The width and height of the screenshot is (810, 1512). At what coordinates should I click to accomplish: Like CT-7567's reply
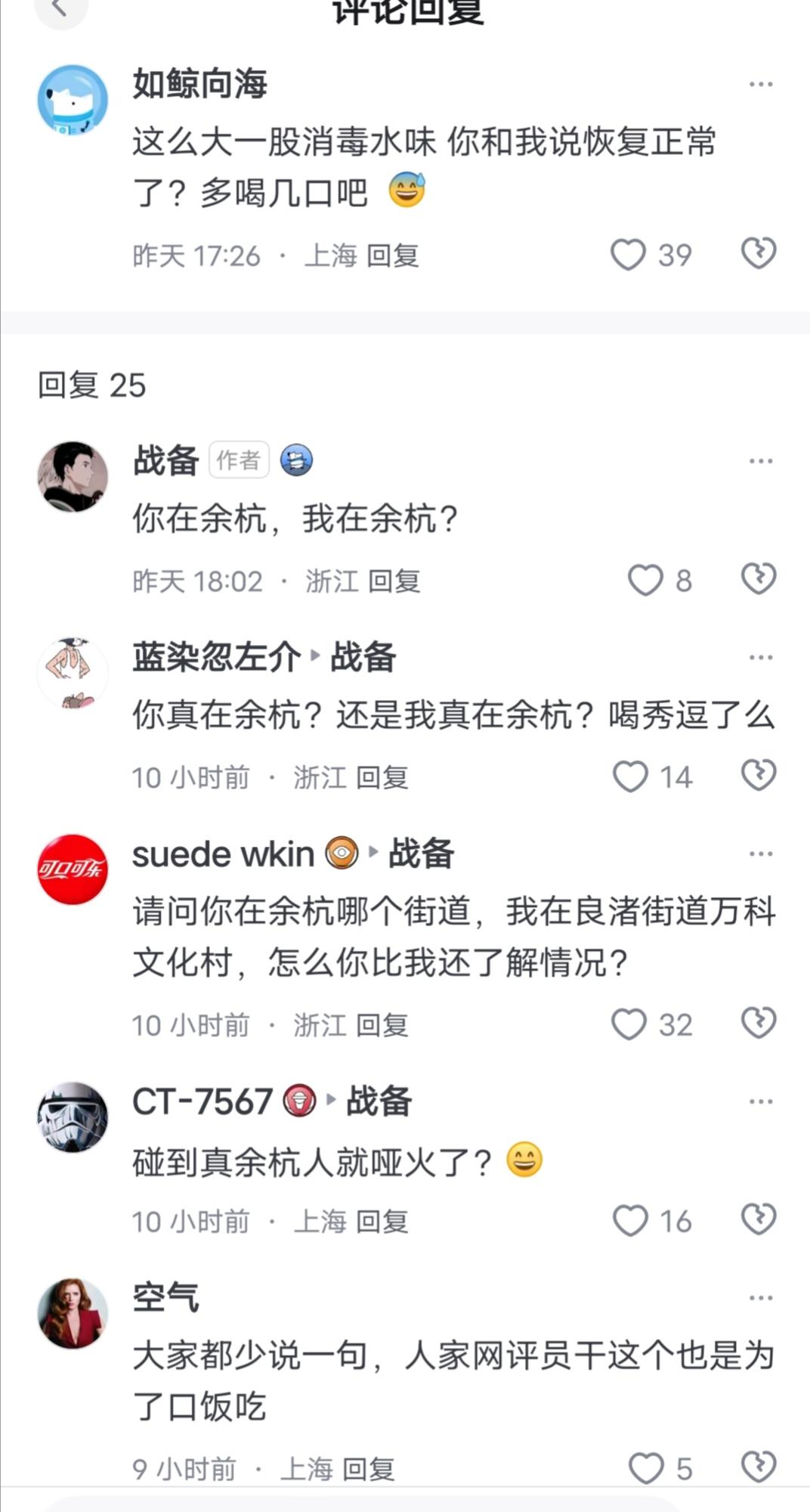click(x=629, y=1220)
